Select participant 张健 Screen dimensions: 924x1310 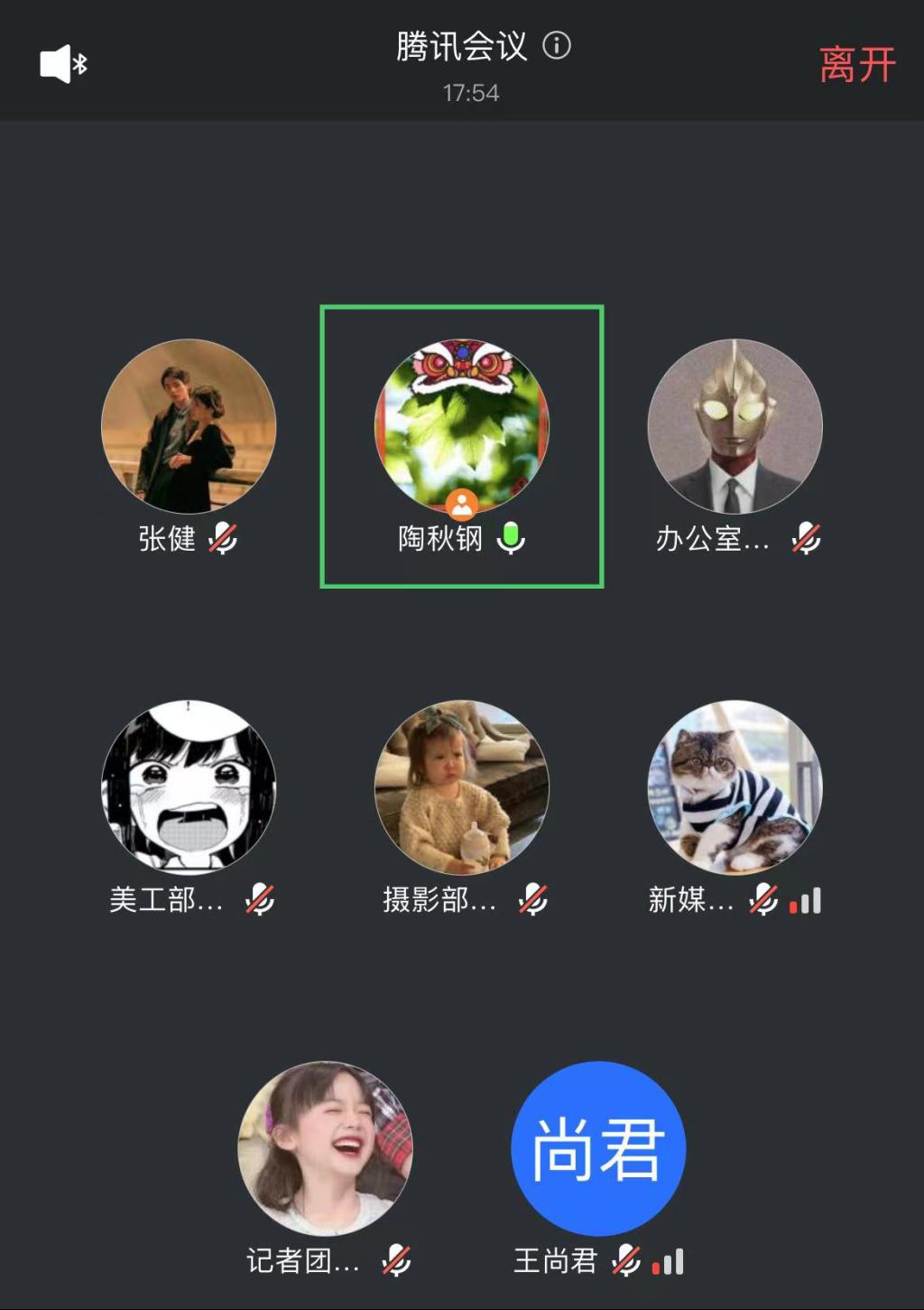(189, 427)
